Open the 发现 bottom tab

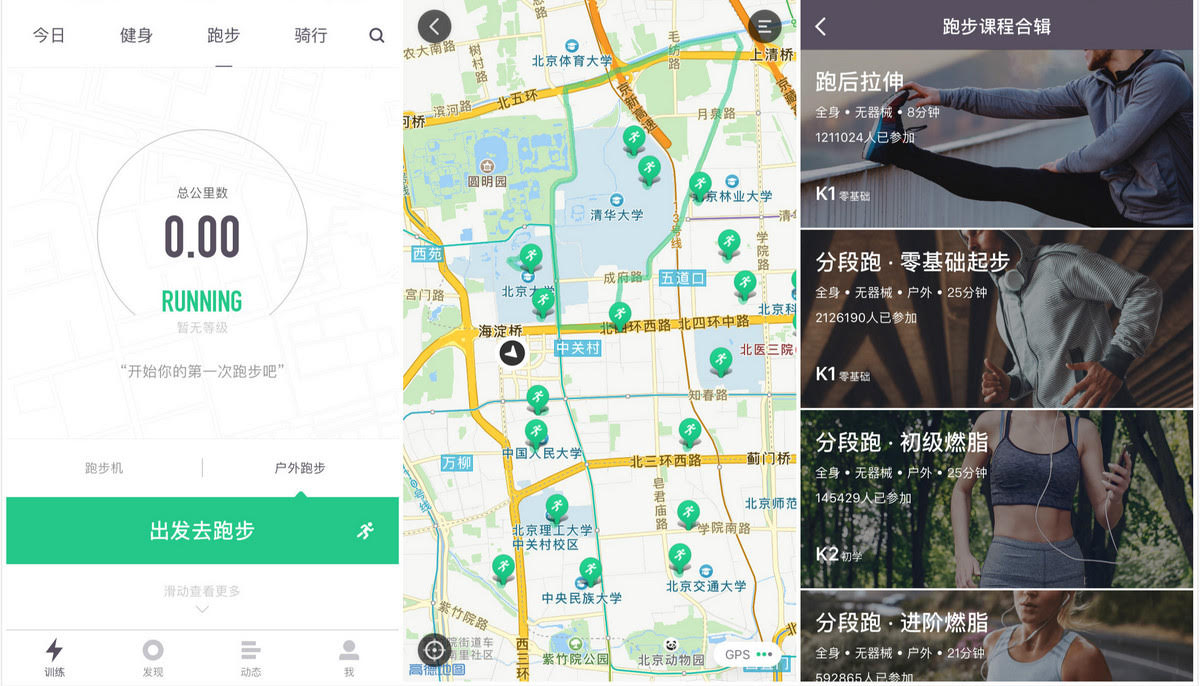point(153,658)
